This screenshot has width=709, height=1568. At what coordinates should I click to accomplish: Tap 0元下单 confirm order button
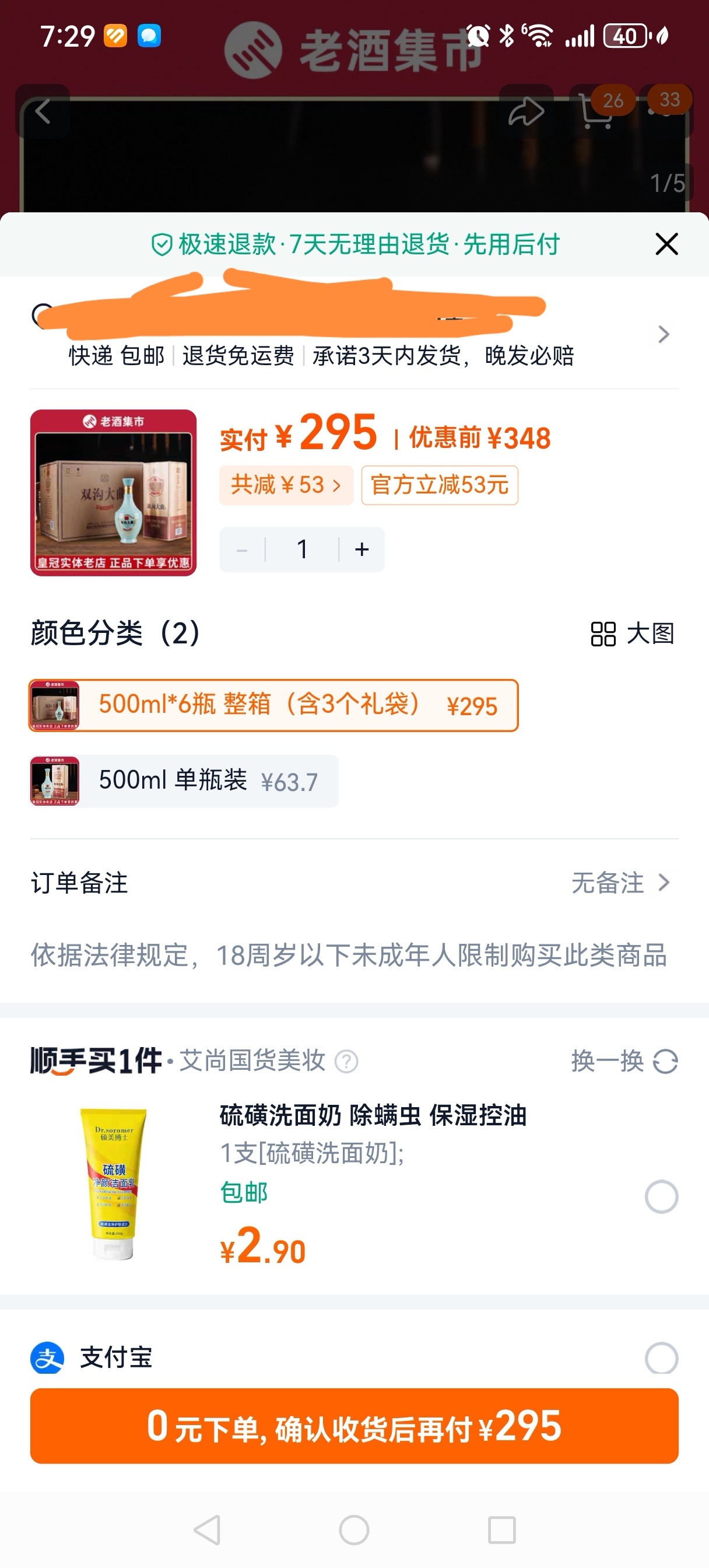point(354,1426)
